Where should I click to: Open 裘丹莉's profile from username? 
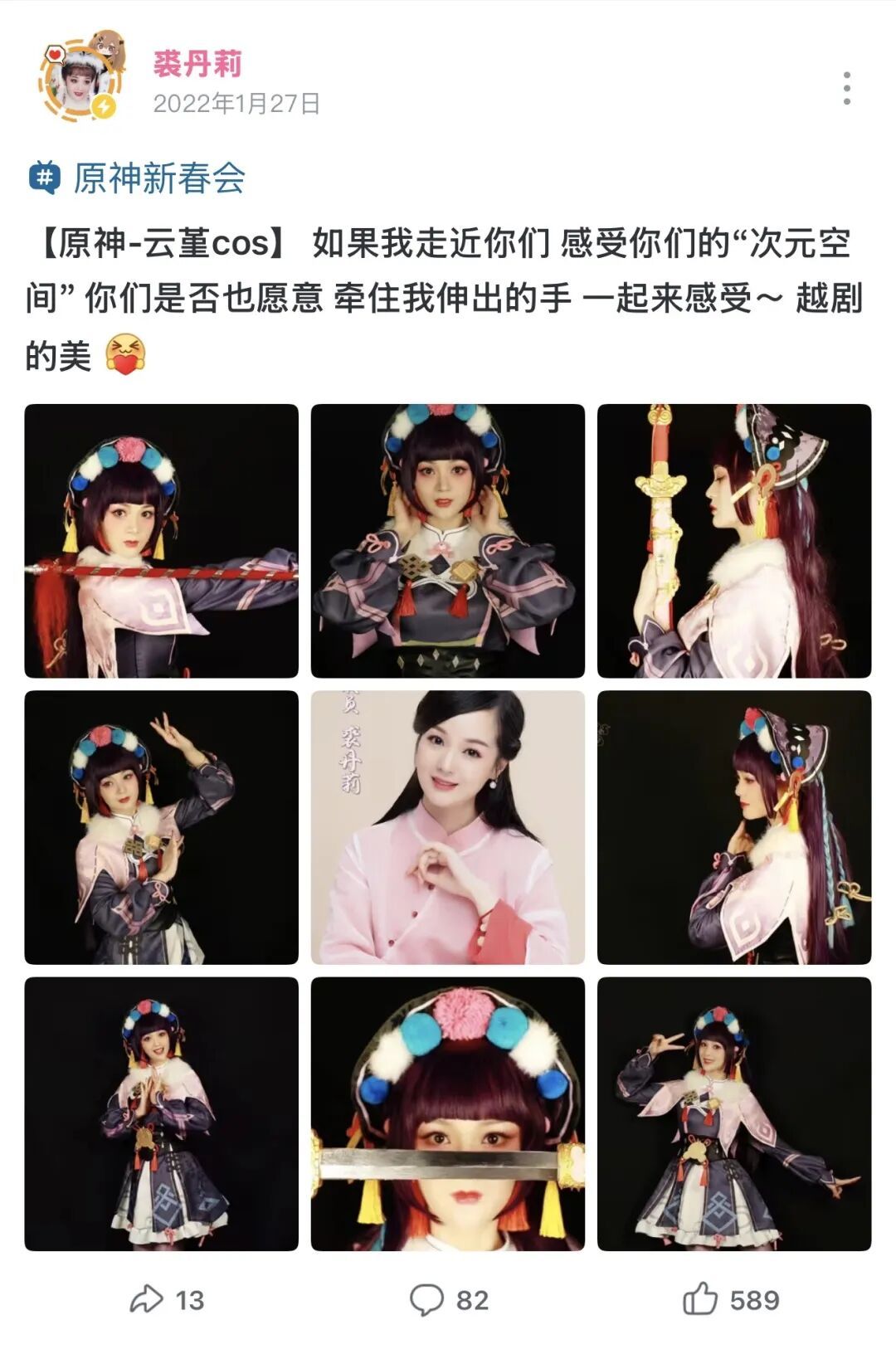click(197, 64)
